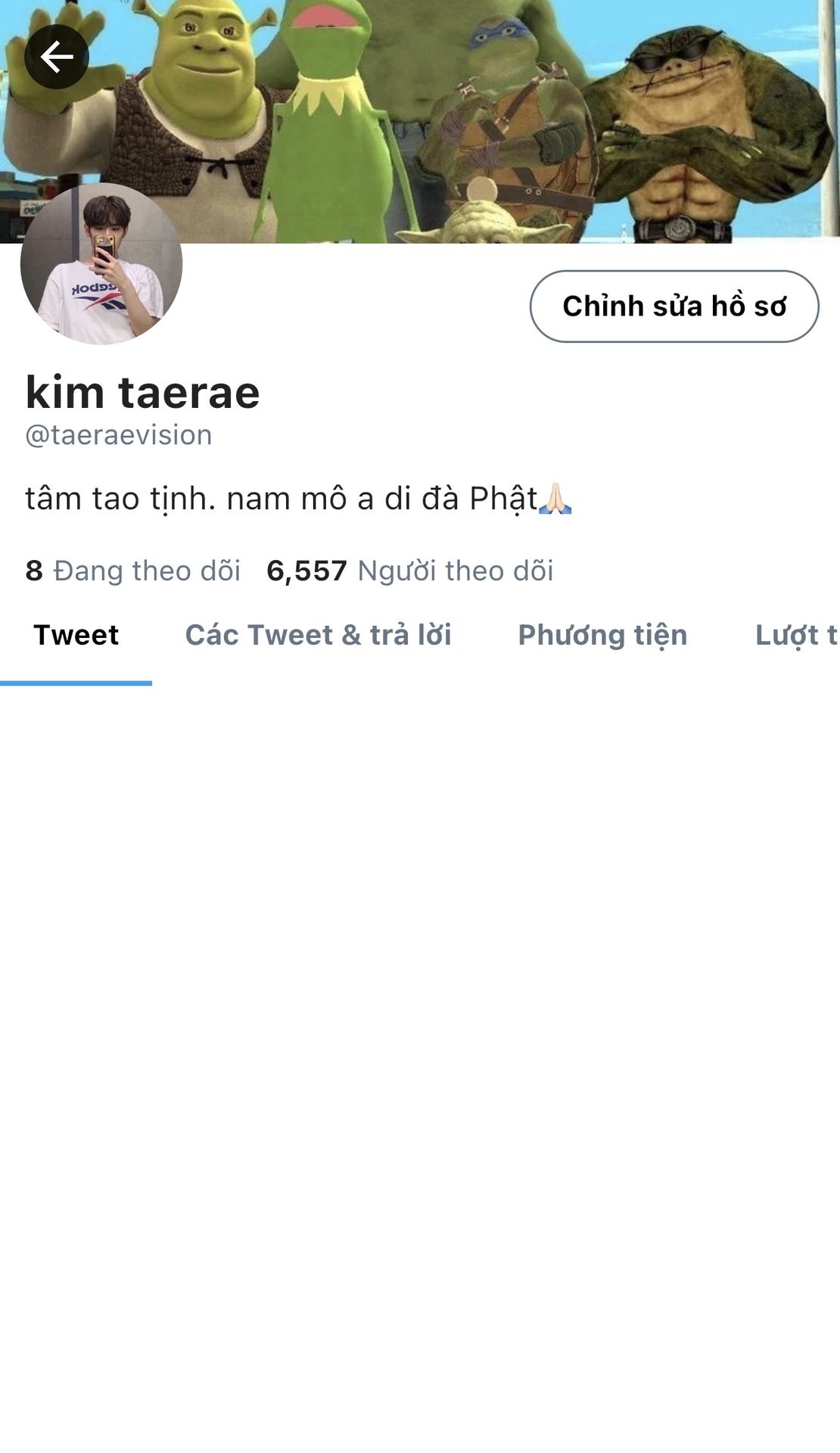The height and width of the screenshot is (1453, 840).
Task: Show the Lượt thích tab
Action: pyautogui.click(x=796, y=636)
